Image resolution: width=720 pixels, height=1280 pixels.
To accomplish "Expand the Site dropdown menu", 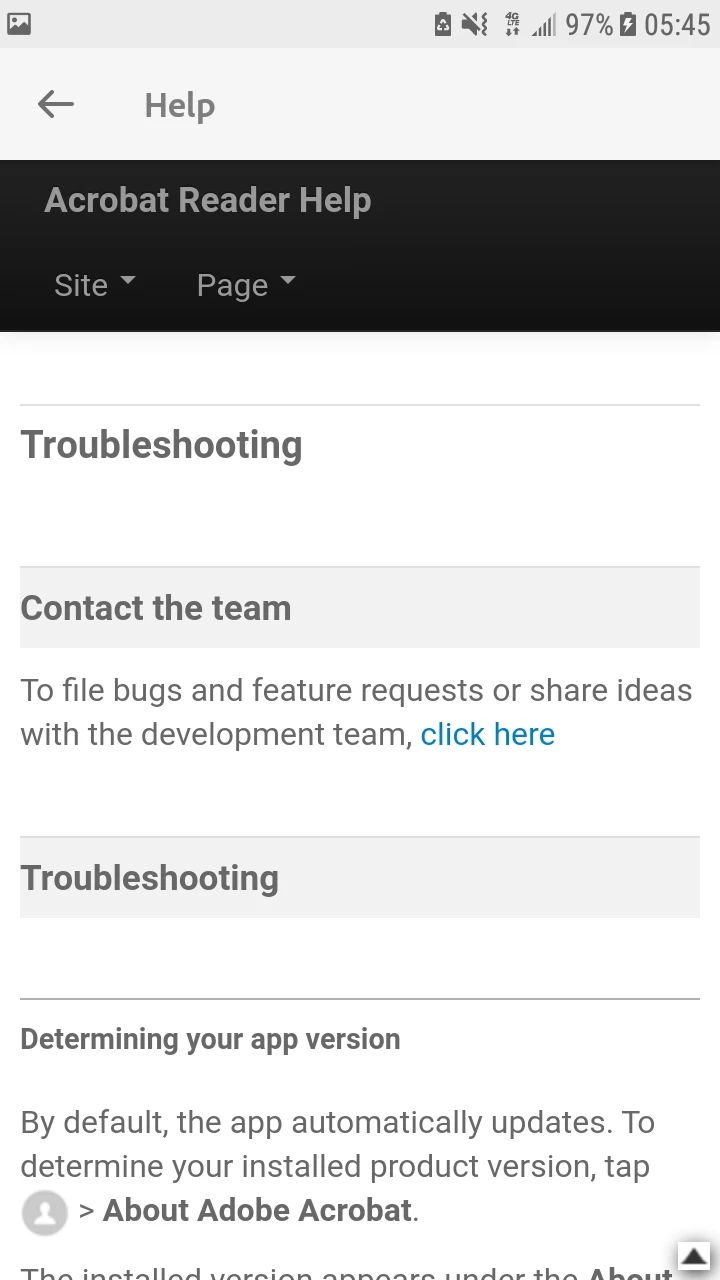I will coord(94,285).
